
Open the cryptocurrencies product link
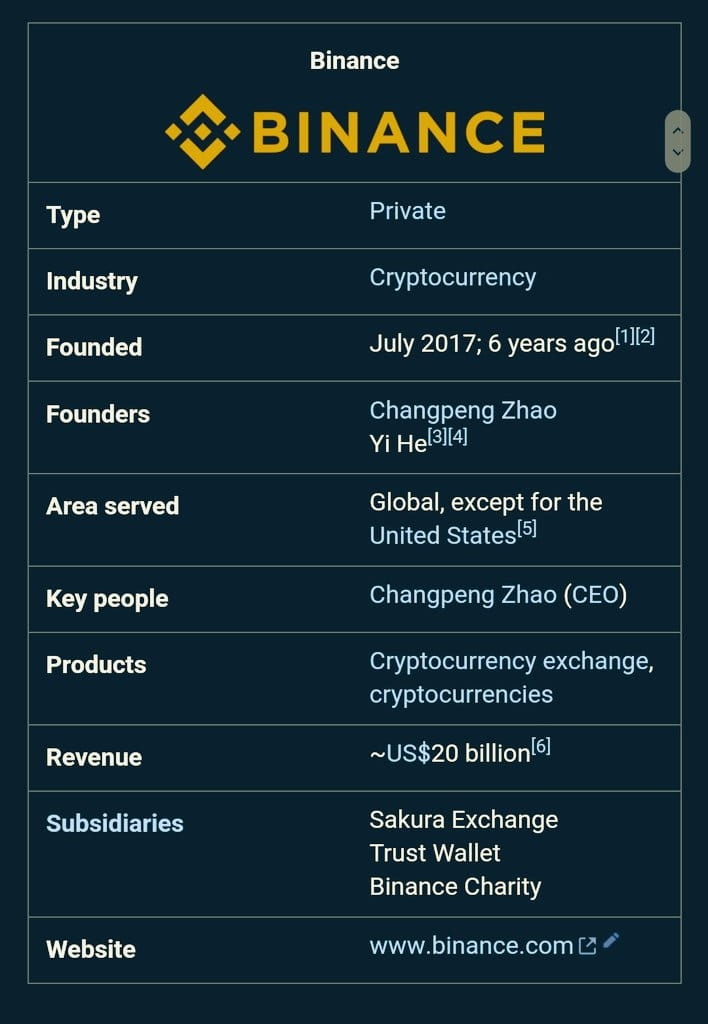(x=460, y=694)
